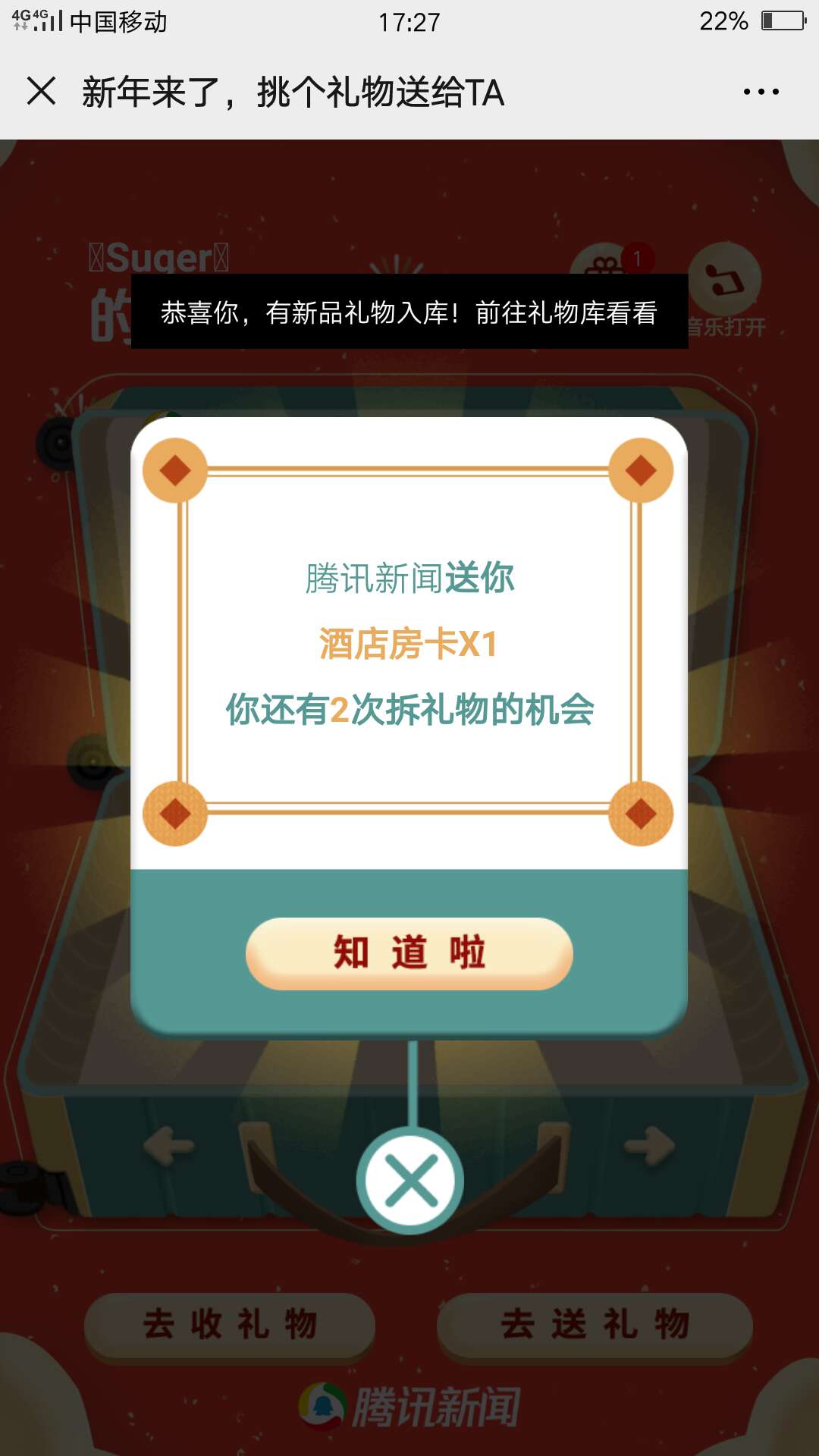Close the webview with the X icon
819x1456 pixels.
point(41,92)
